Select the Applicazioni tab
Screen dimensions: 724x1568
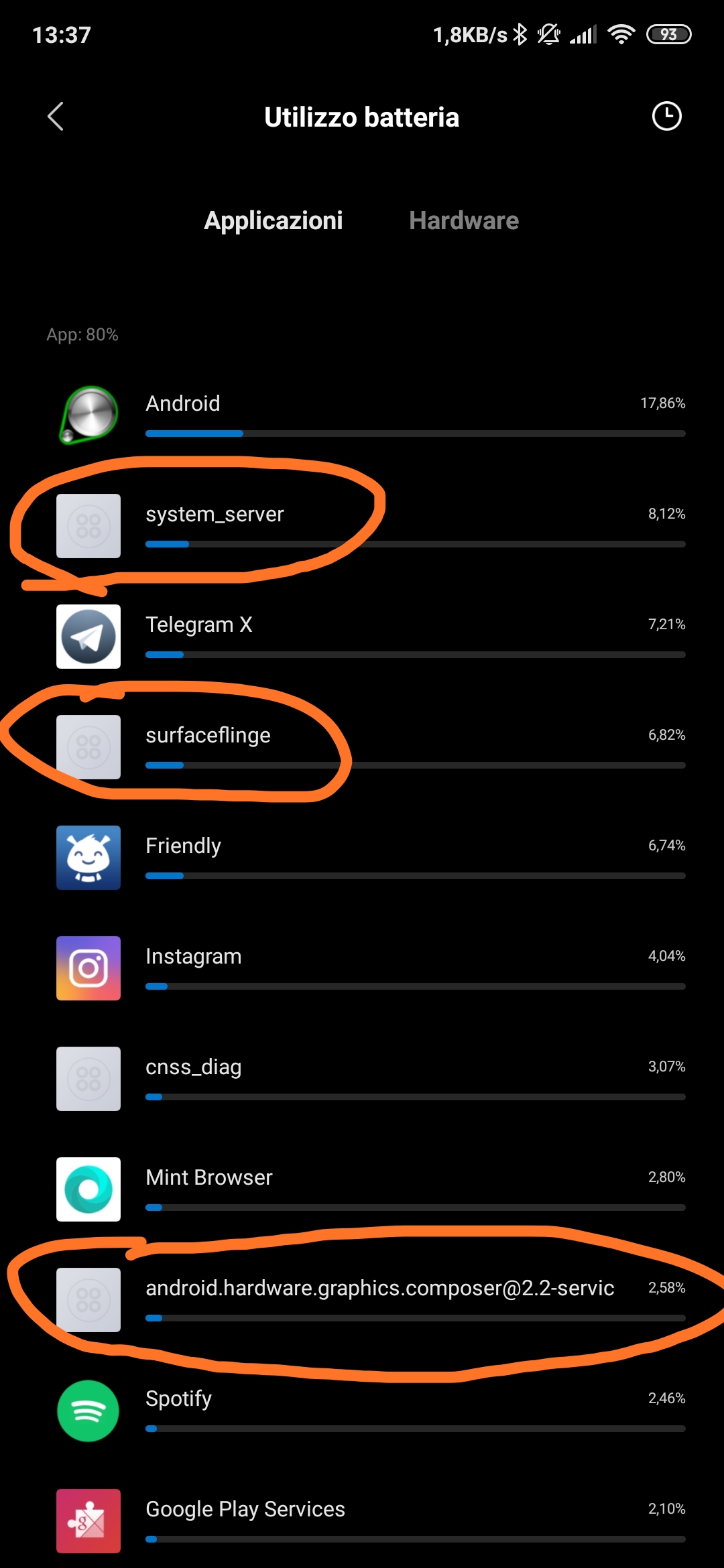click(x=274, y=220)
